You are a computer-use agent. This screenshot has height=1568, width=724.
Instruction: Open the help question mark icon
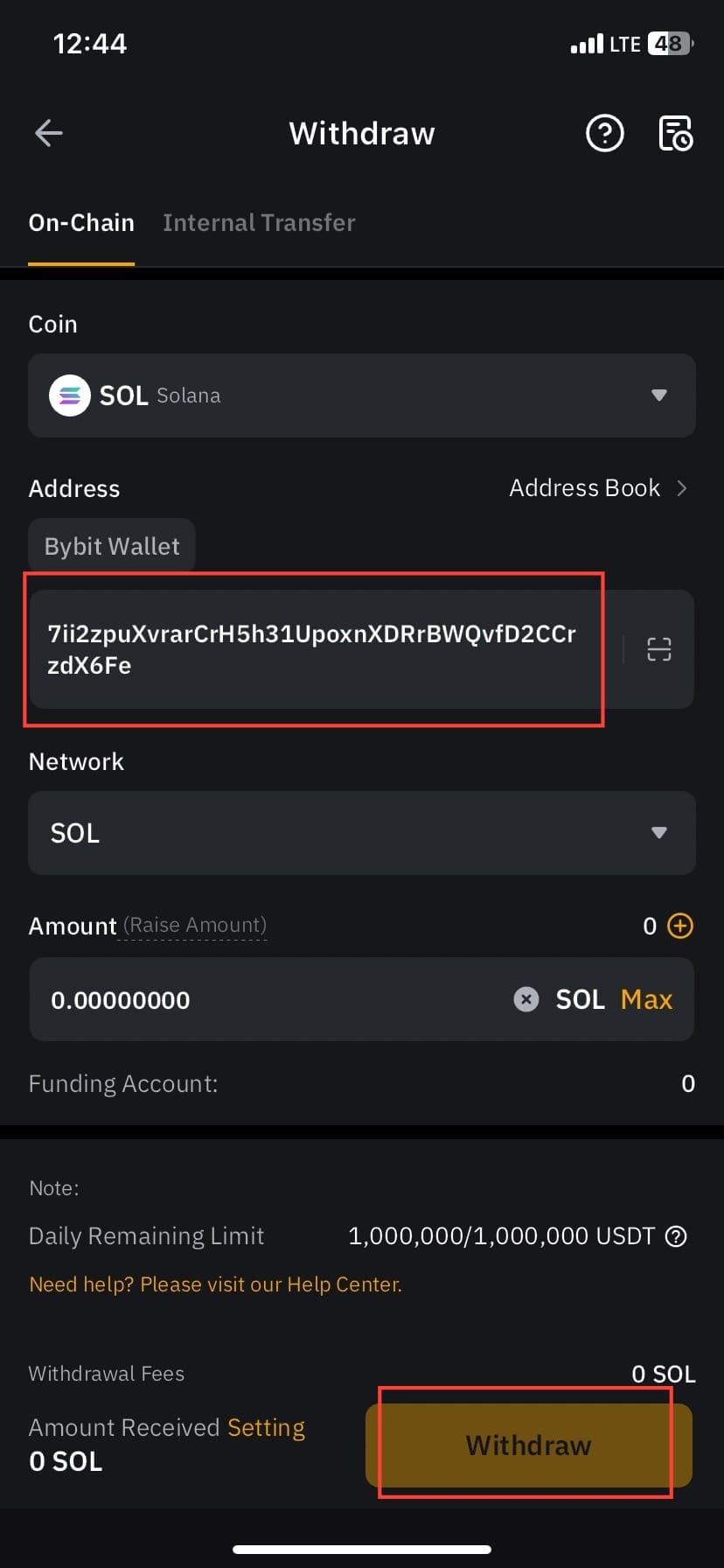604,133
